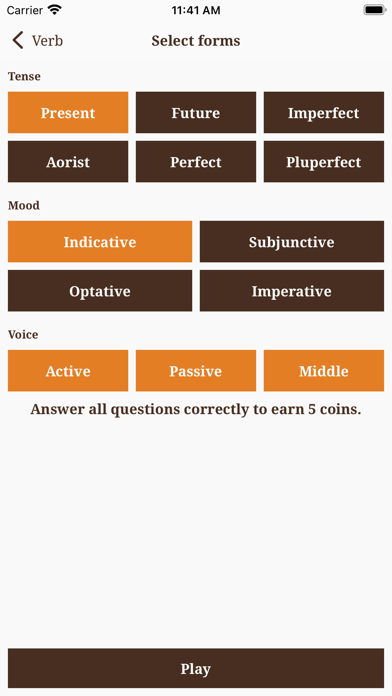This screenshot has height=696, width=392.
Task: Pick the Imperative mood
Action: (x=292, y=291)
